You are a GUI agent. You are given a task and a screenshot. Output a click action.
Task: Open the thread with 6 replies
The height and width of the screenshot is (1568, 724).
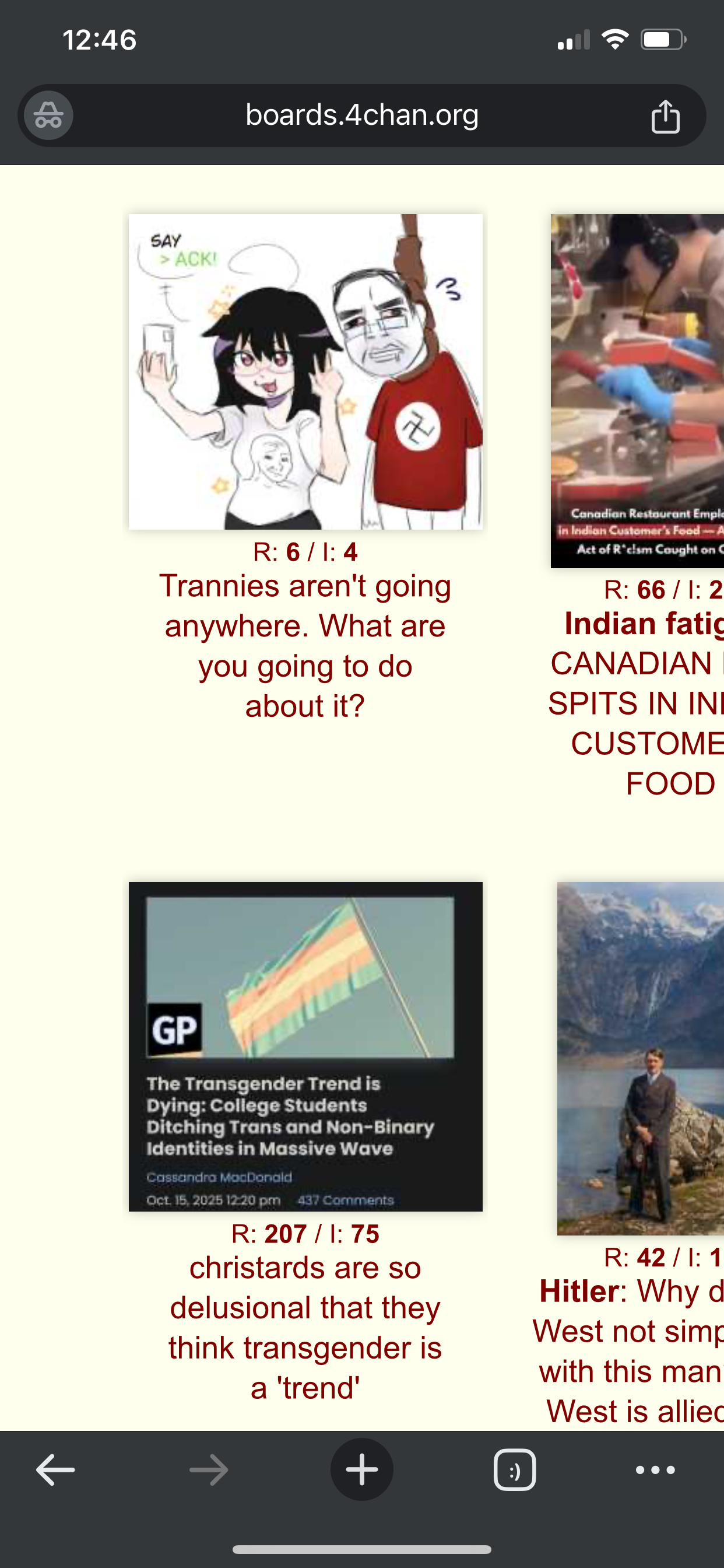[x=305, y=372]
